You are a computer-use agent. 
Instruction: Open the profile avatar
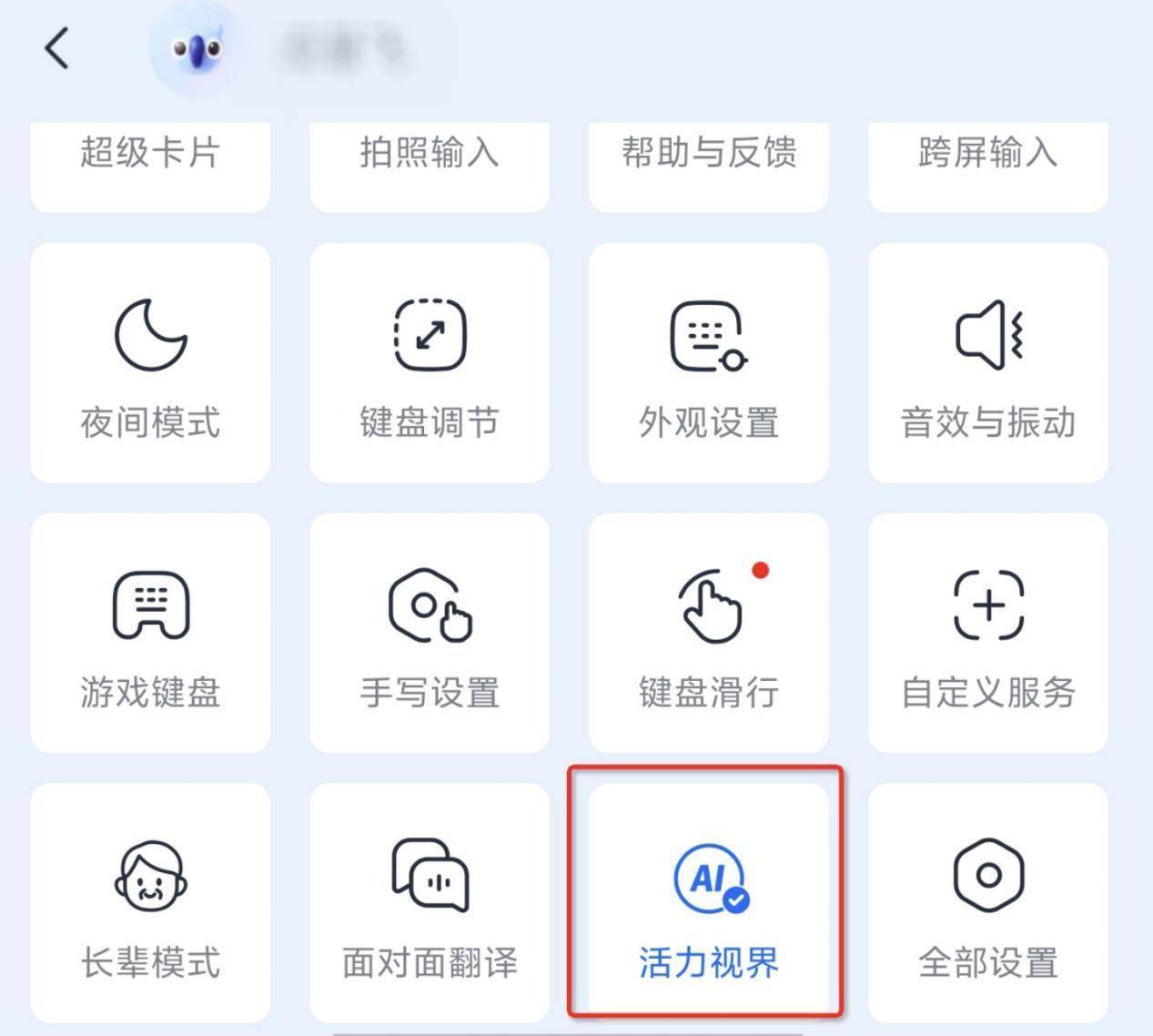(x=196, y=49)
